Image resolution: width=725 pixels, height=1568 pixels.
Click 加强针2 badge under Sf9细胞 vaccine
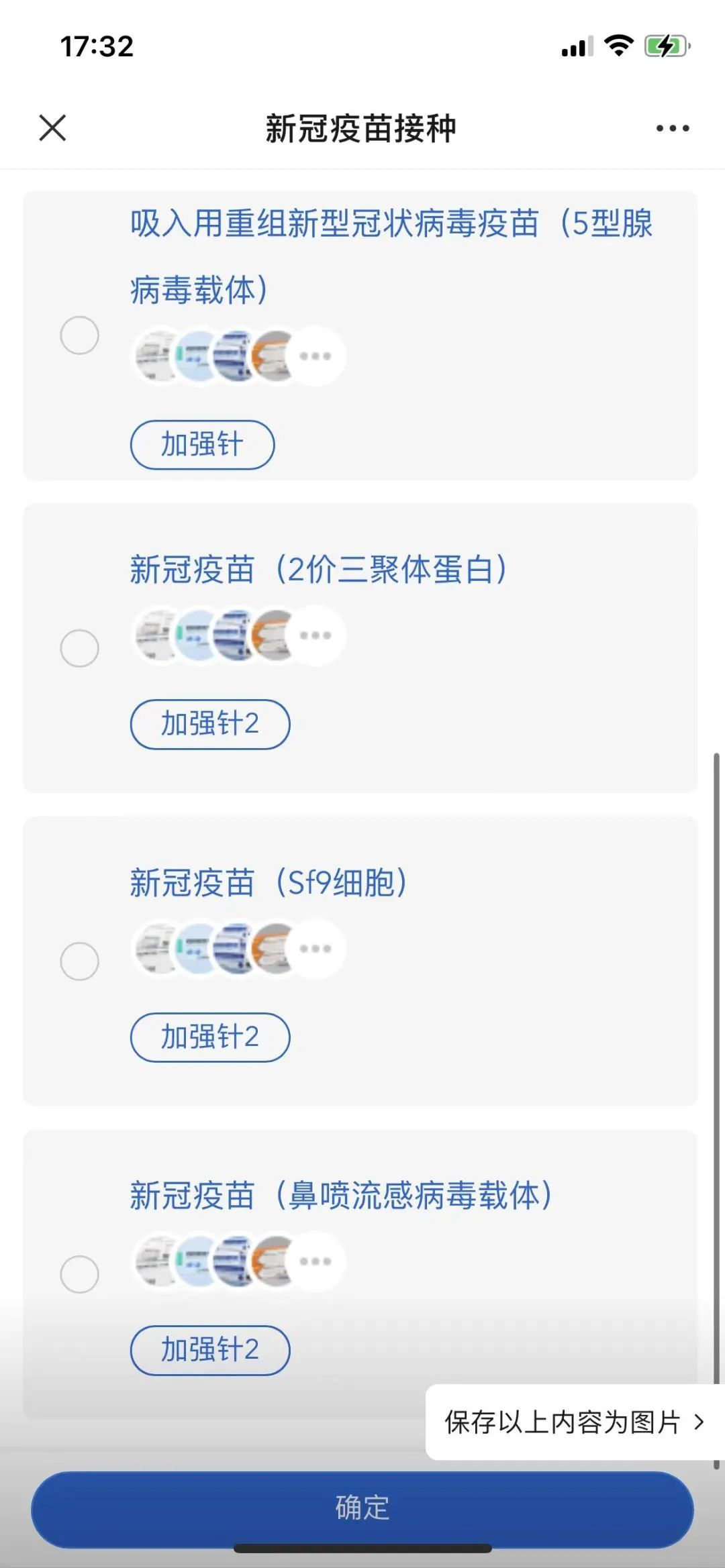coord(209,1036)
